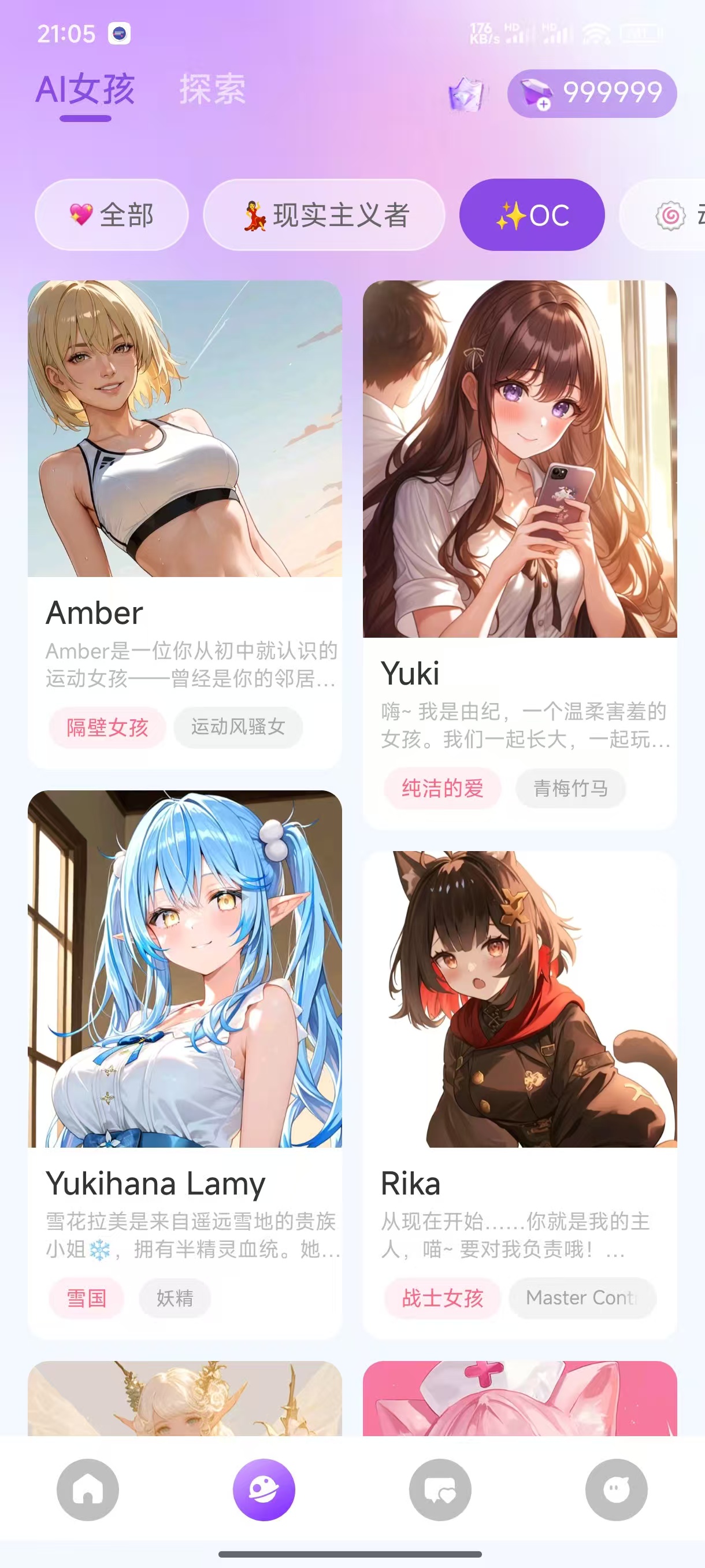This screenshot has height=1568, width=705.
Task: Select the 全部 filter chip
Action: 112,215
